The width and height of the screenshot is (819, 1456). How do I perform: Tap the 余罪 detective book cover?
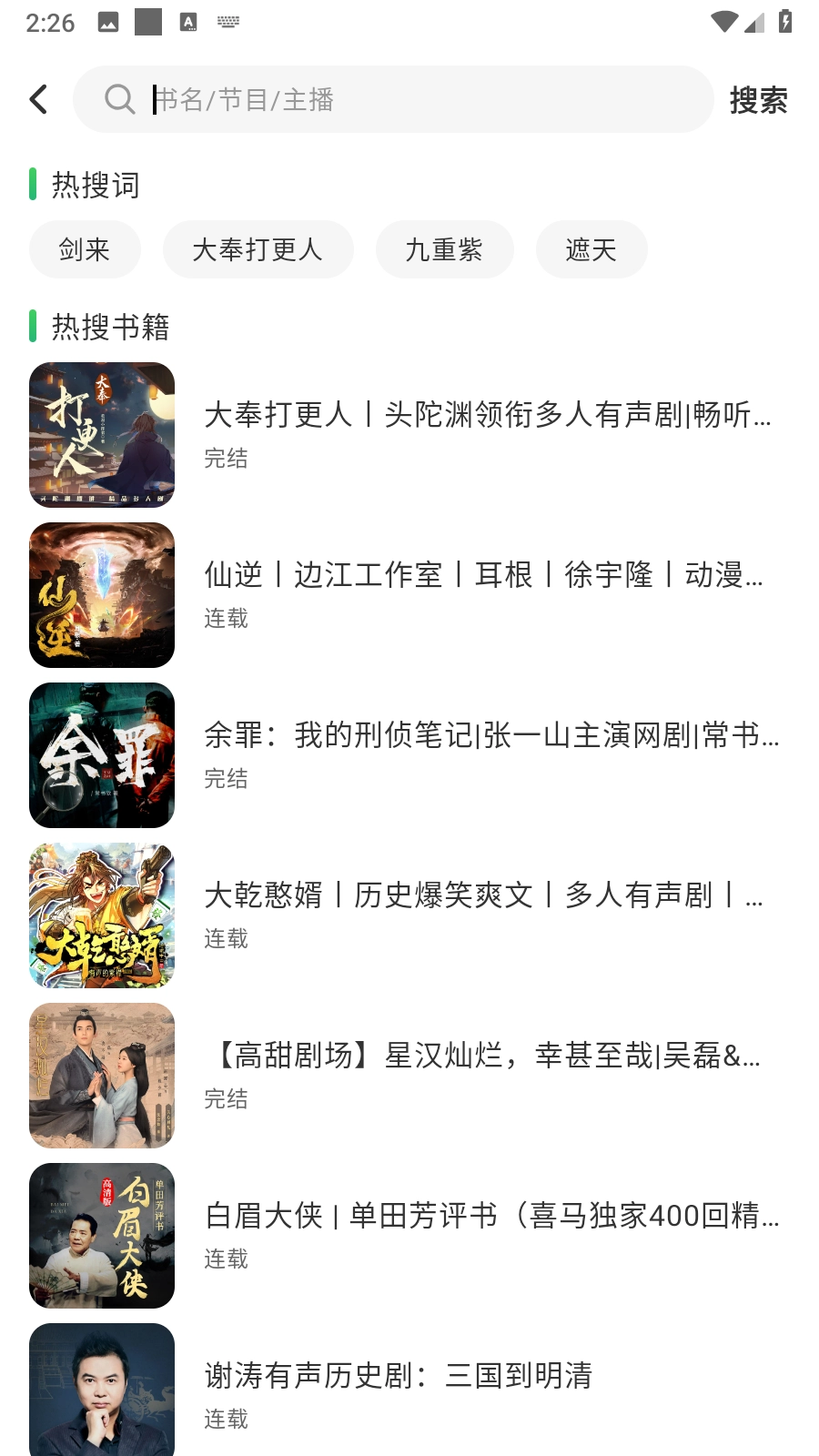click(101, 754)
